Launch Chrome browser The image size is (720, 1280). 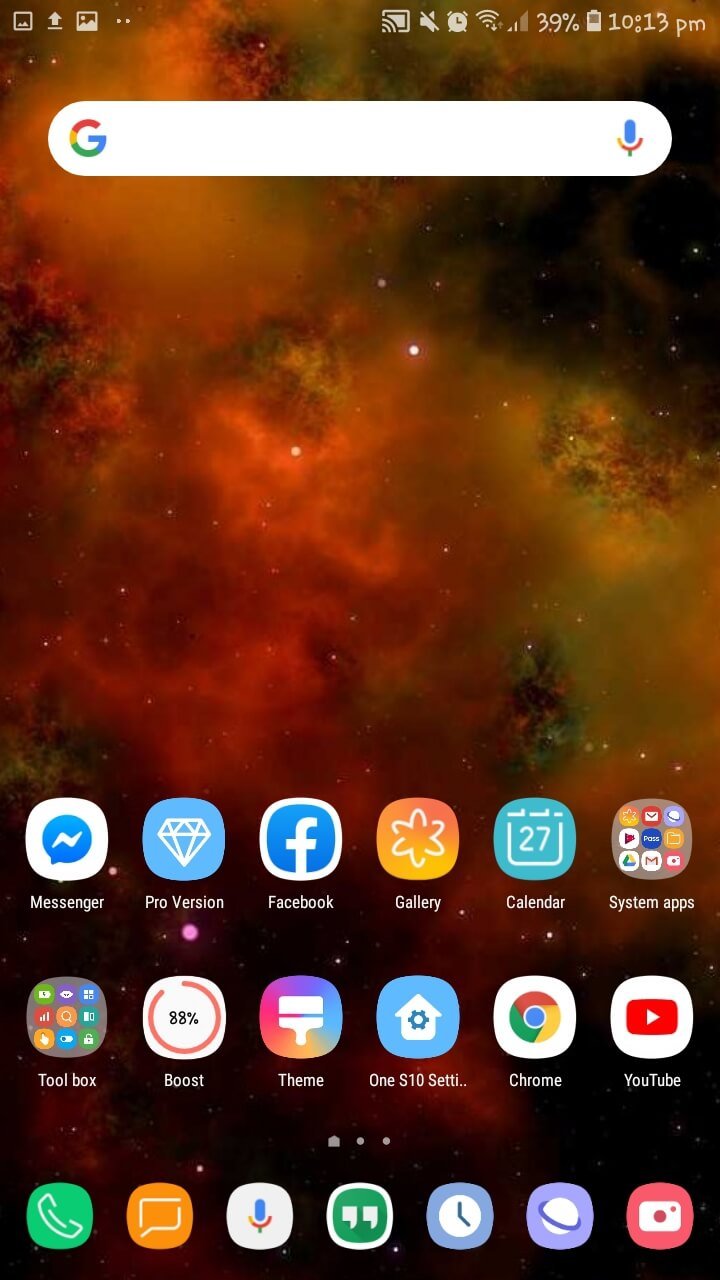[x=535, y=1018]
